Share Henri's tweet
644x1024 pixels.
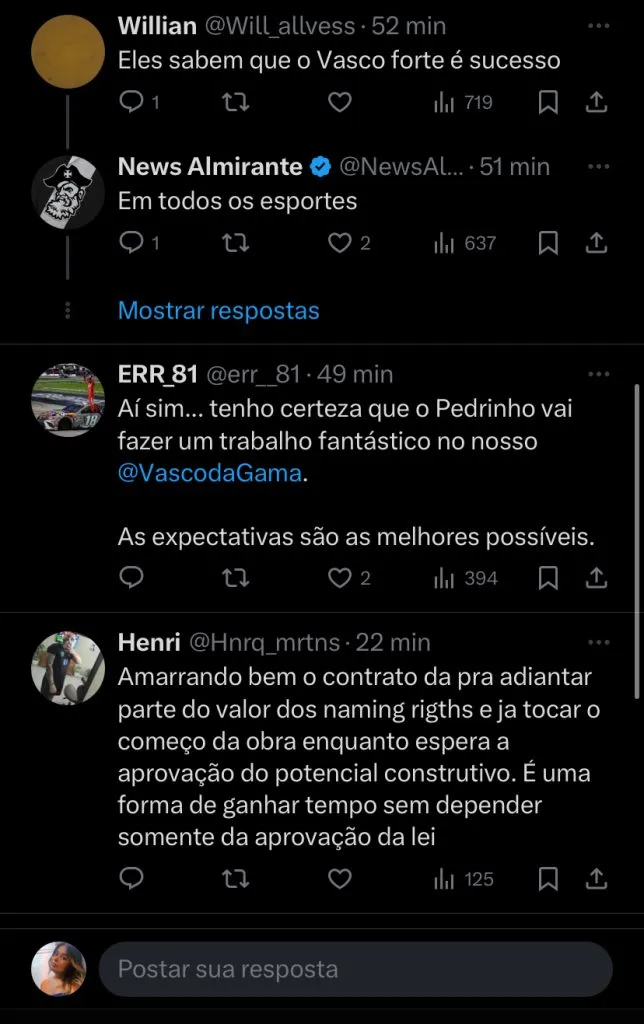point(596,879)
